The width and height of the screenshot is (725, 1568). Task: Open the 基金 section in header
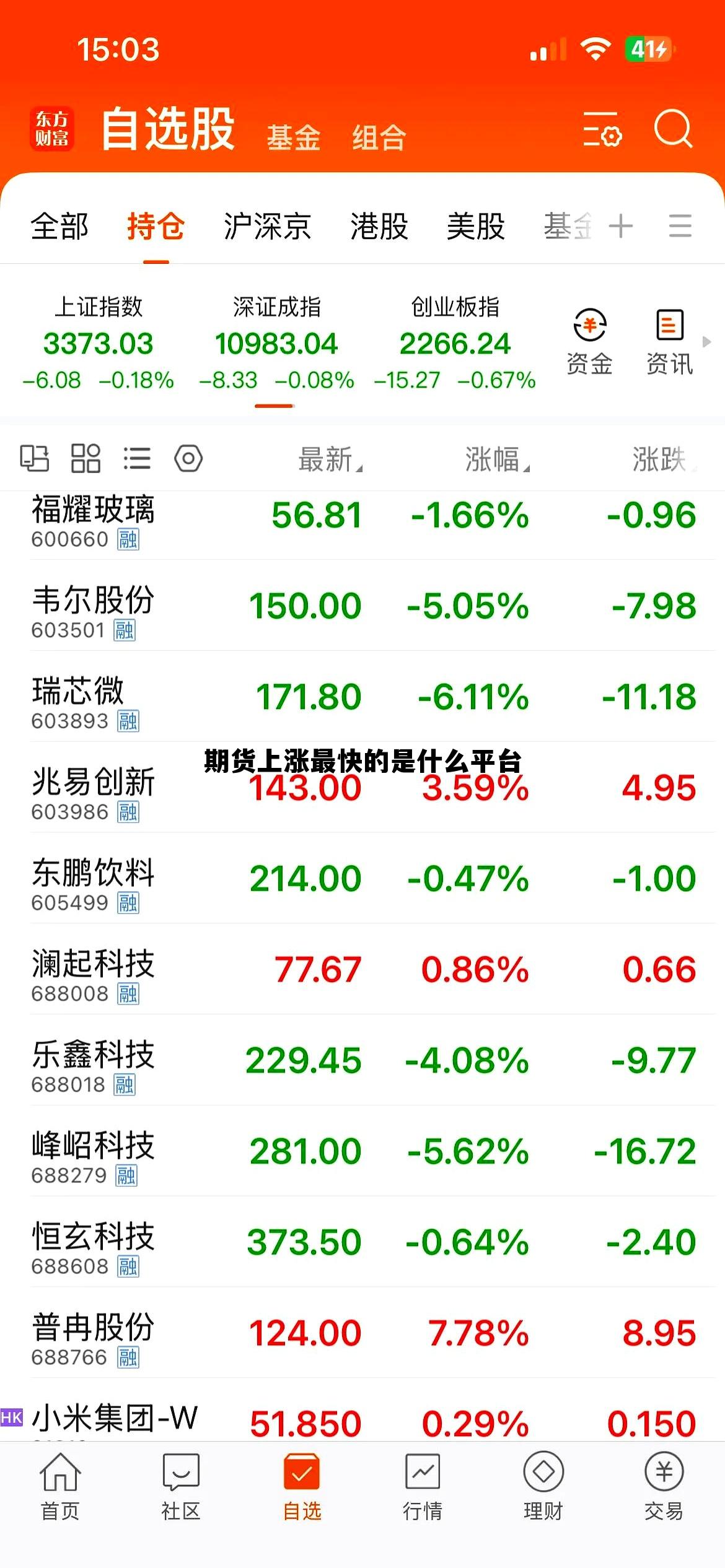pyautogui.click(x=293, y=137)
